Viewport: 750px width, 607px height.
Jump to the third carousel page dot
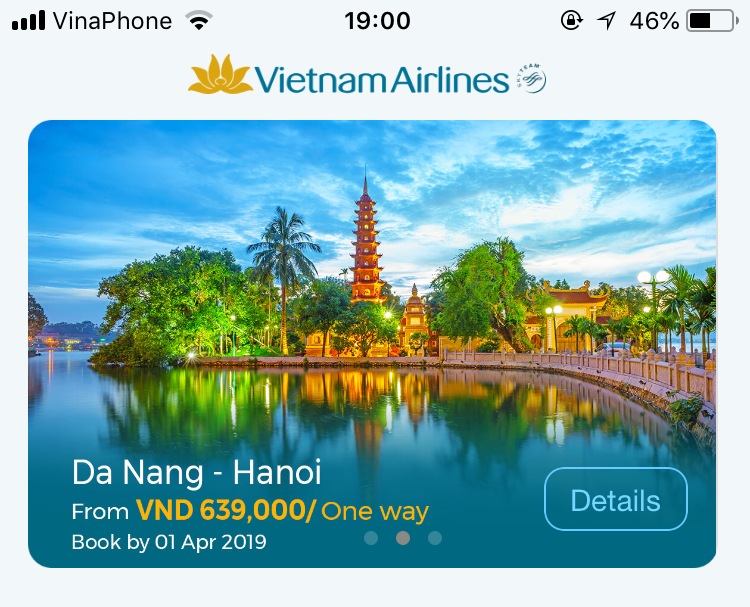point(435,538)
